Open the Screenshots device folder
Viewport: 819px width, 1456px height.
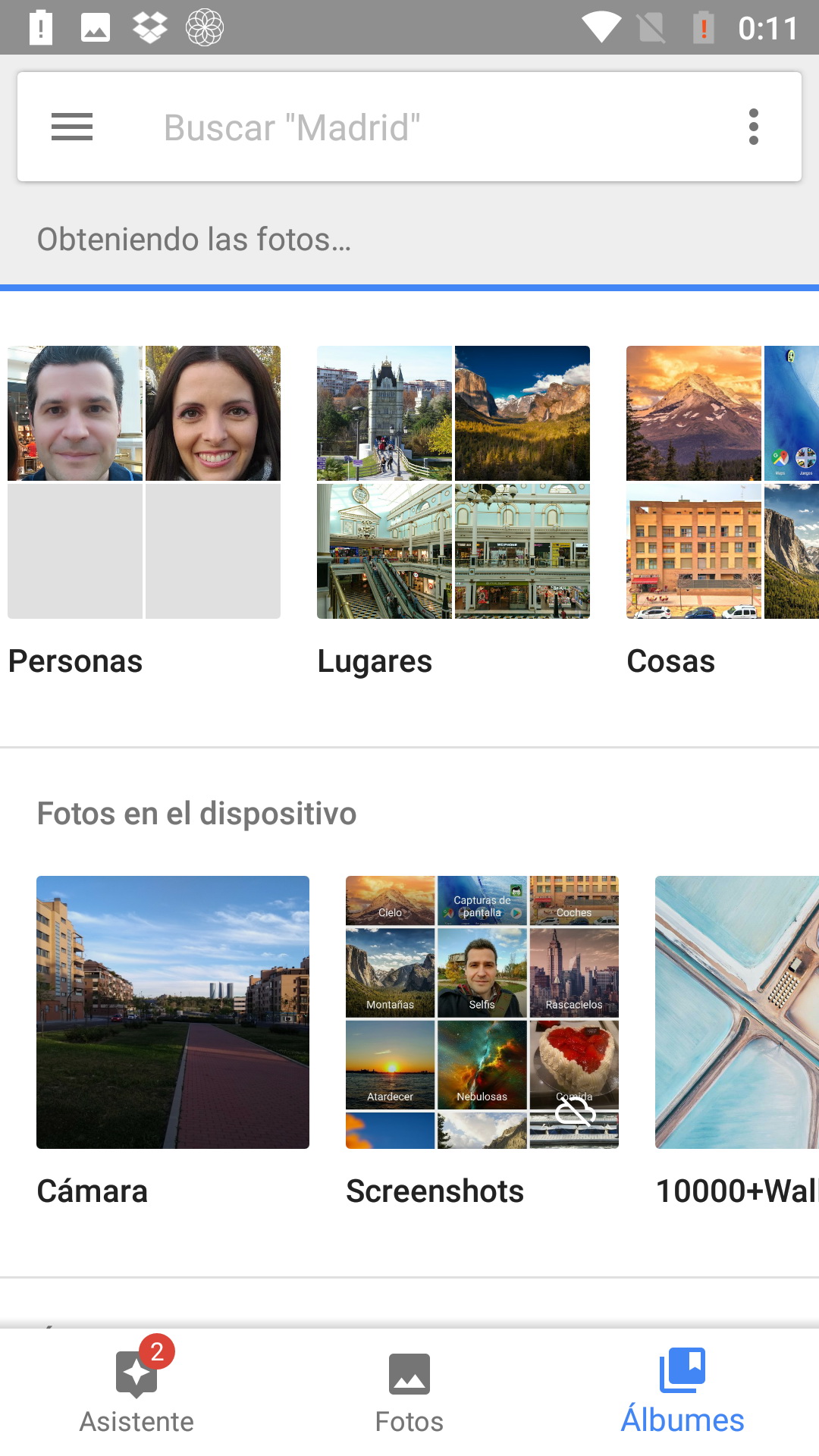[482, 1012]
